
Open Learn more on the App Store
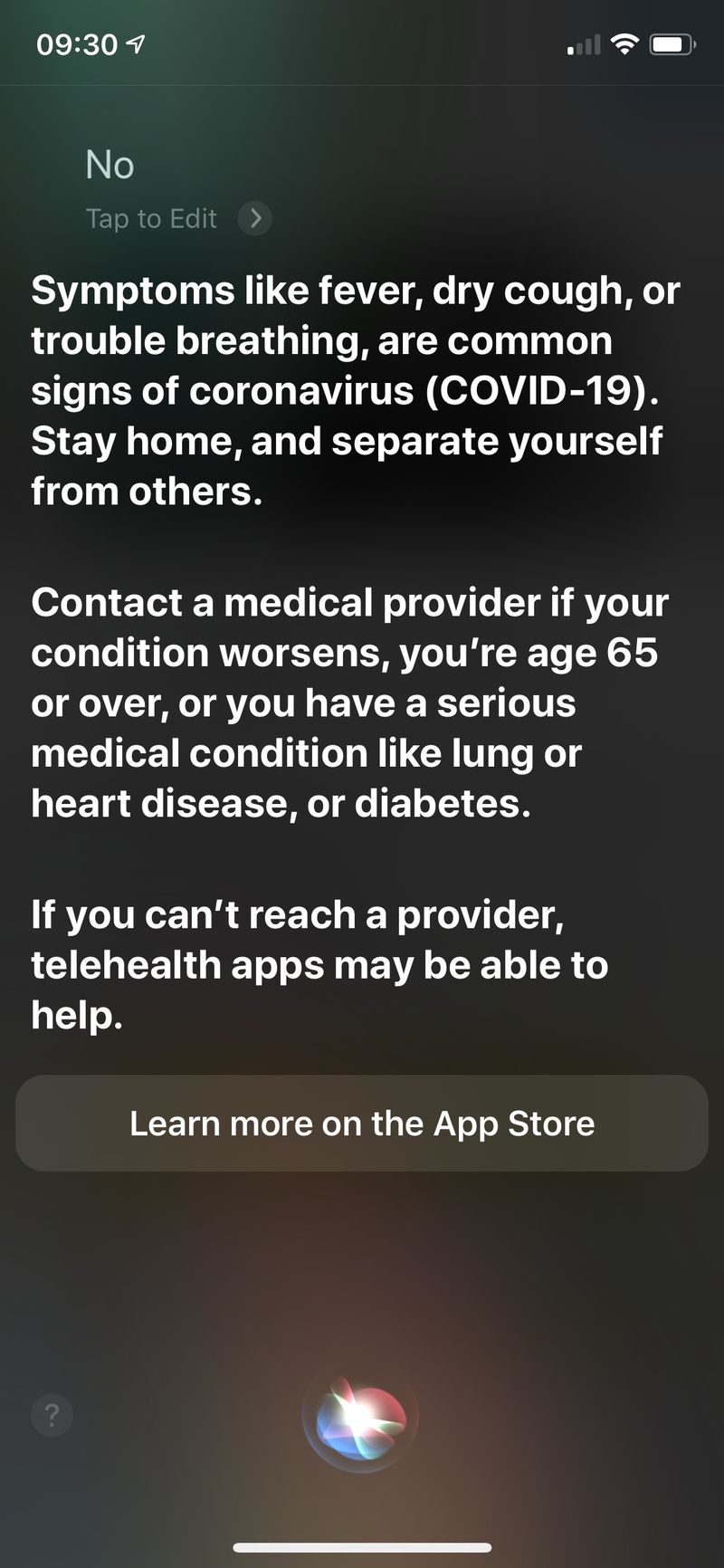362,1123
